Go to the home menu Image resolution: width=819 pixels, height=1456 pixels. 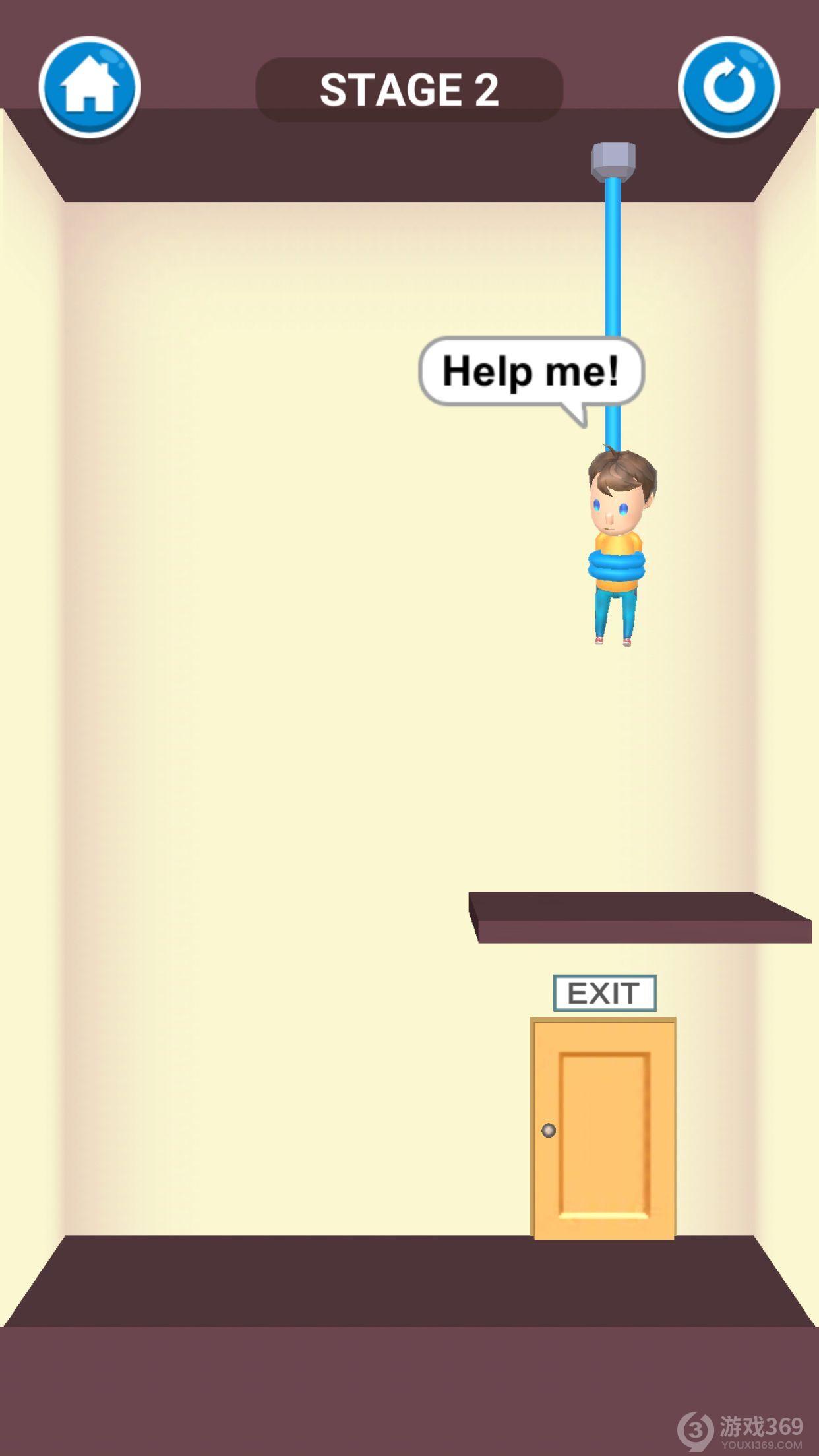(x=90, y=88)
